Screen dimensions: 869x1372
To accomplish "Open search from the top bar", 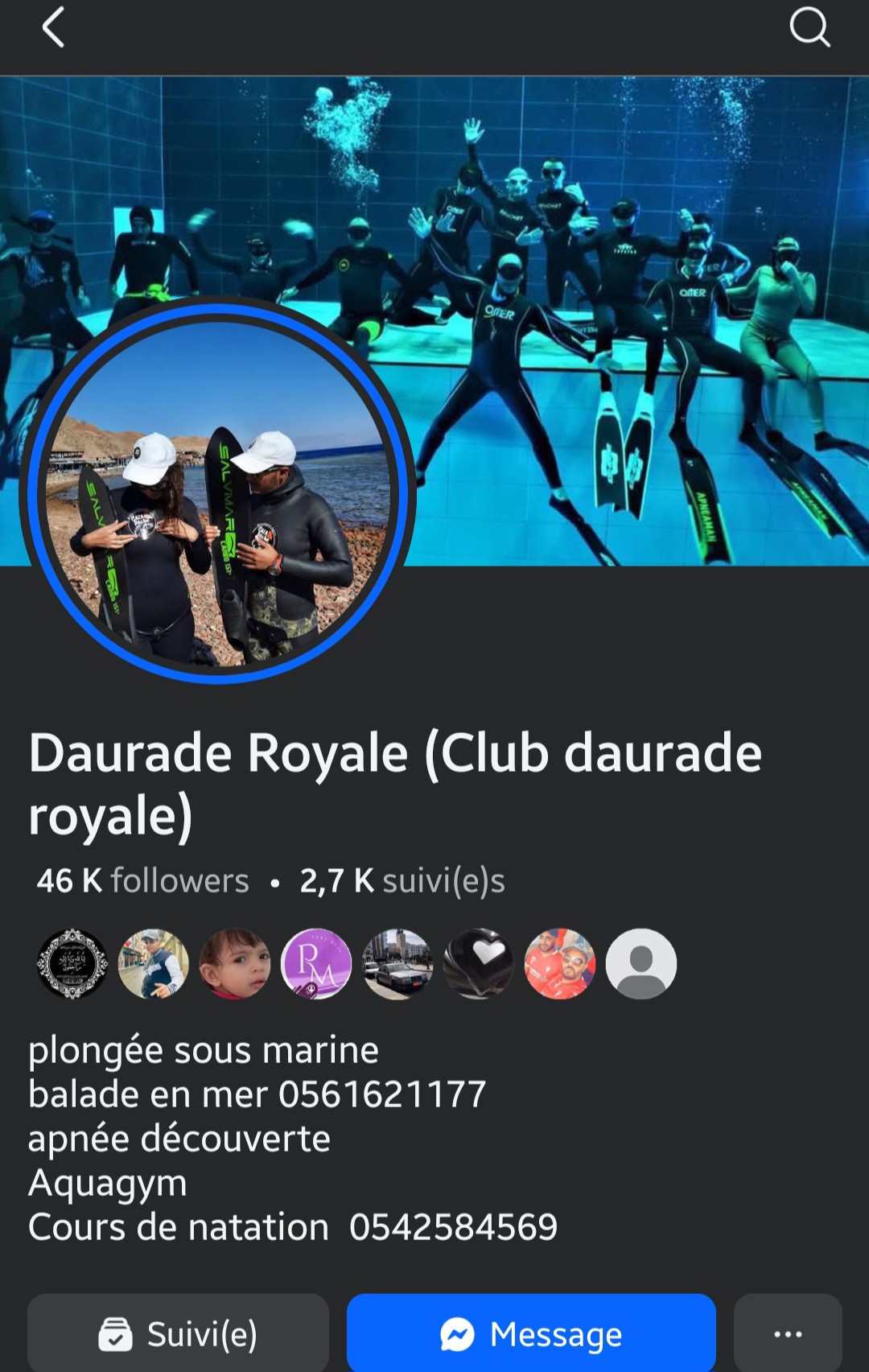I will [809, 28].
